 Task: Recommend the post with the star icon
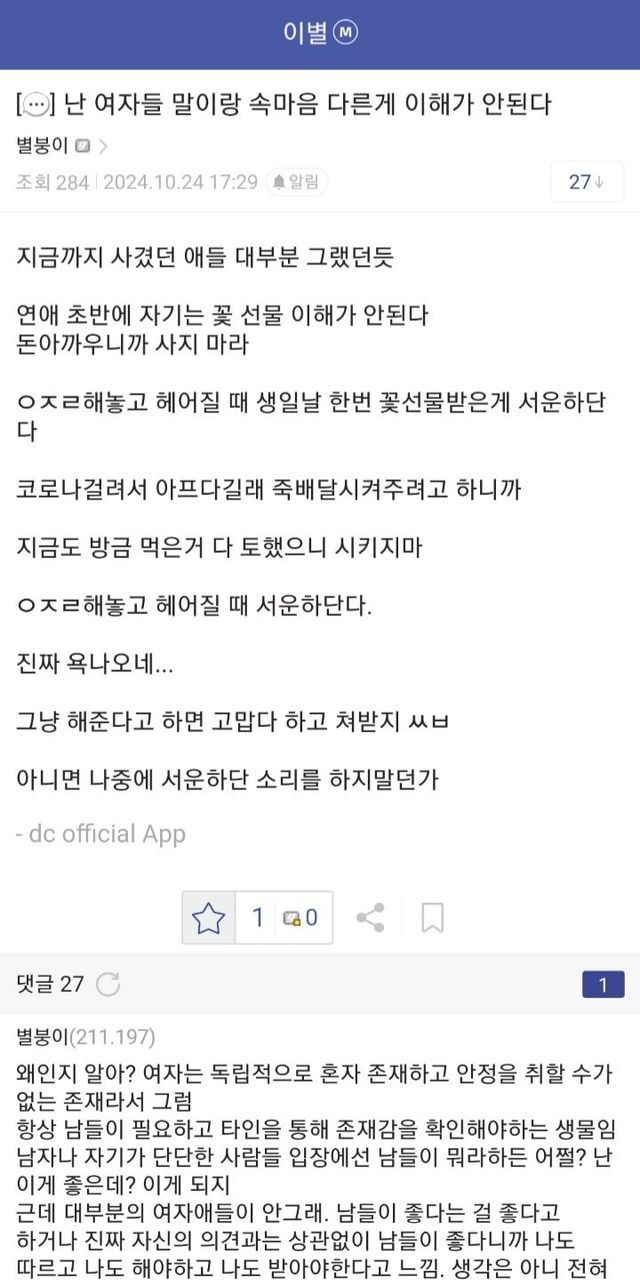coord(208,917)
